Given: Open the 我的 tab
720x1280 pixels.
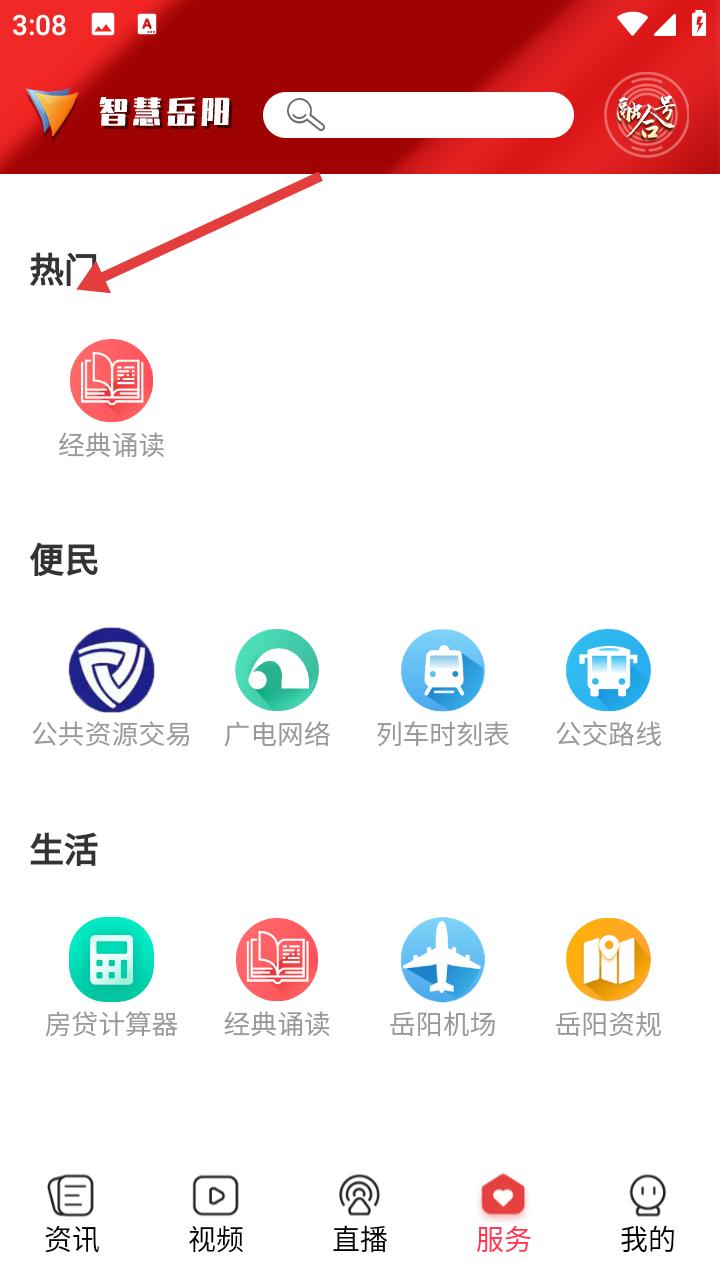Looking at the screenshot, I should [x=648, y=1214].
